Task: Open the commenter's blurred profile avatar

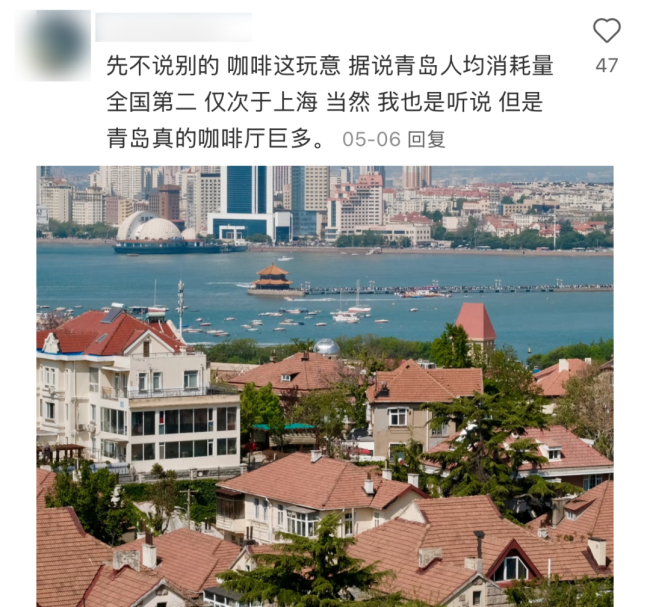Action: 56,45
